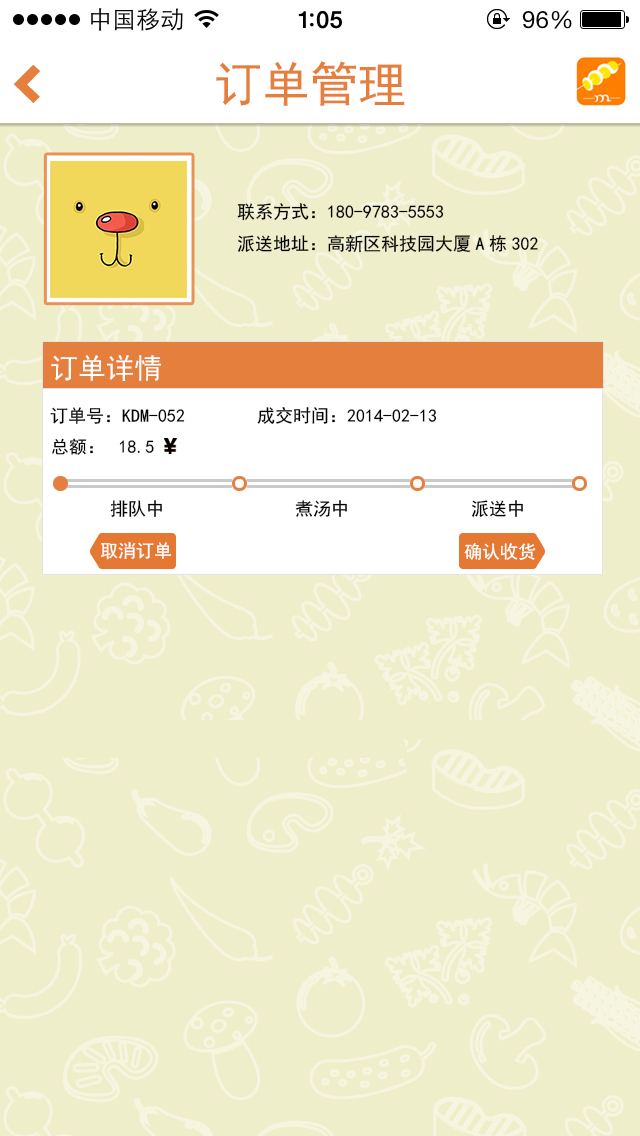Open the skewer icon in top bar
The height and width of the screenshot is (1136, 640).
(x=600, y=82)
